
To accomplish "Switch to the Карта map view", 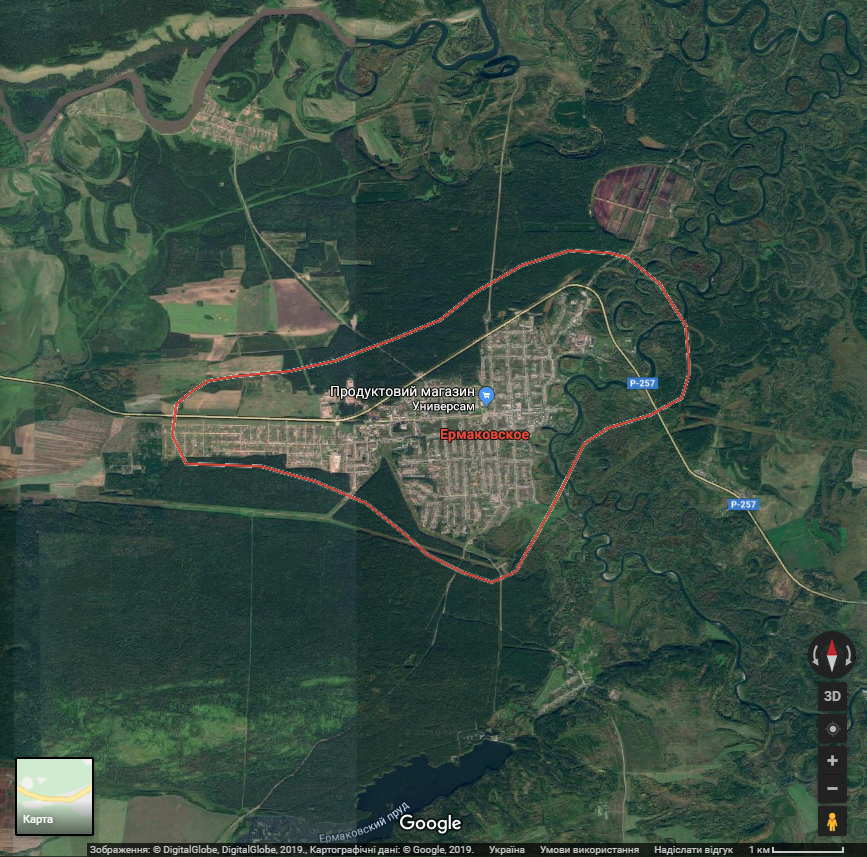I will click(x=55, y=795).
